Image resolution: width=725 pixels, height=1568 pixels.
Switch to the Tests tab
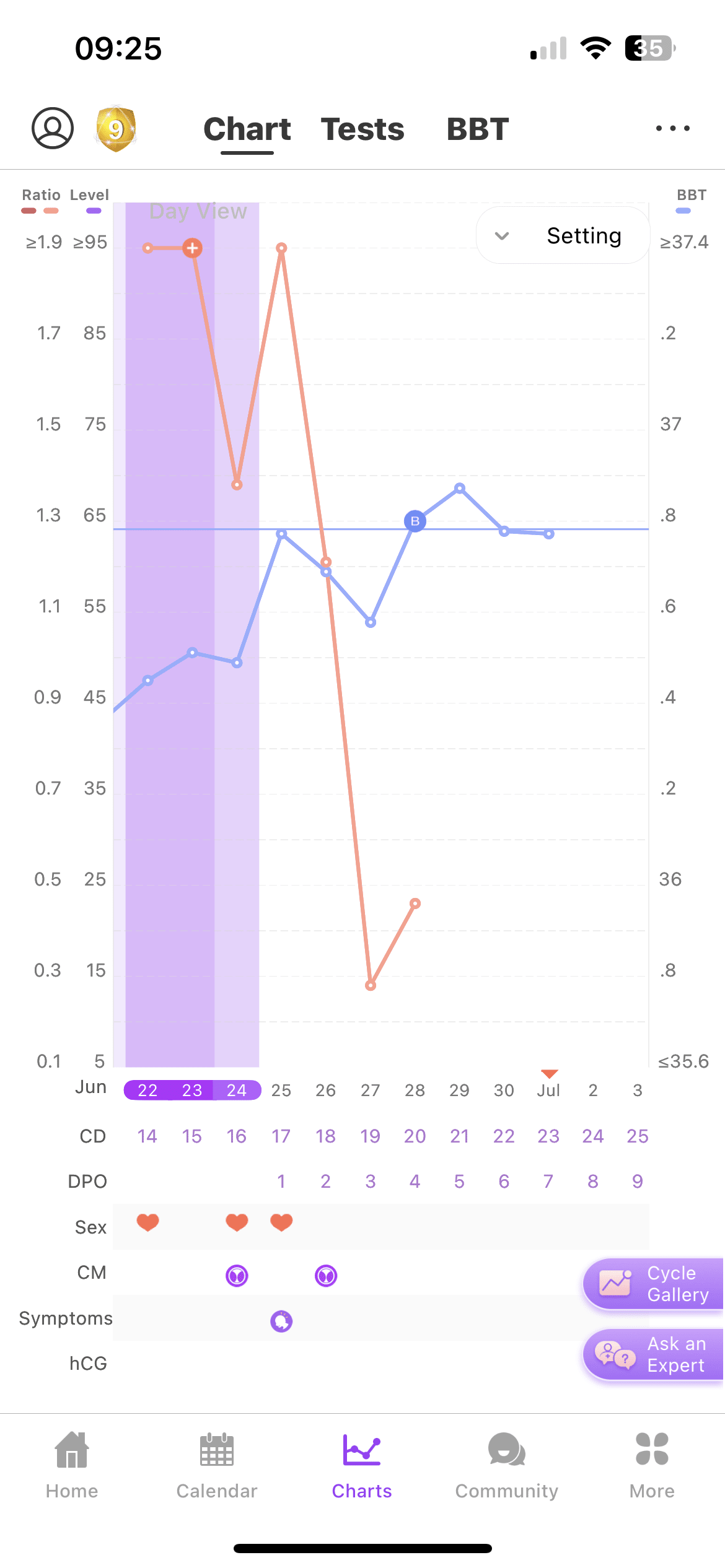[x=362, y=129]
